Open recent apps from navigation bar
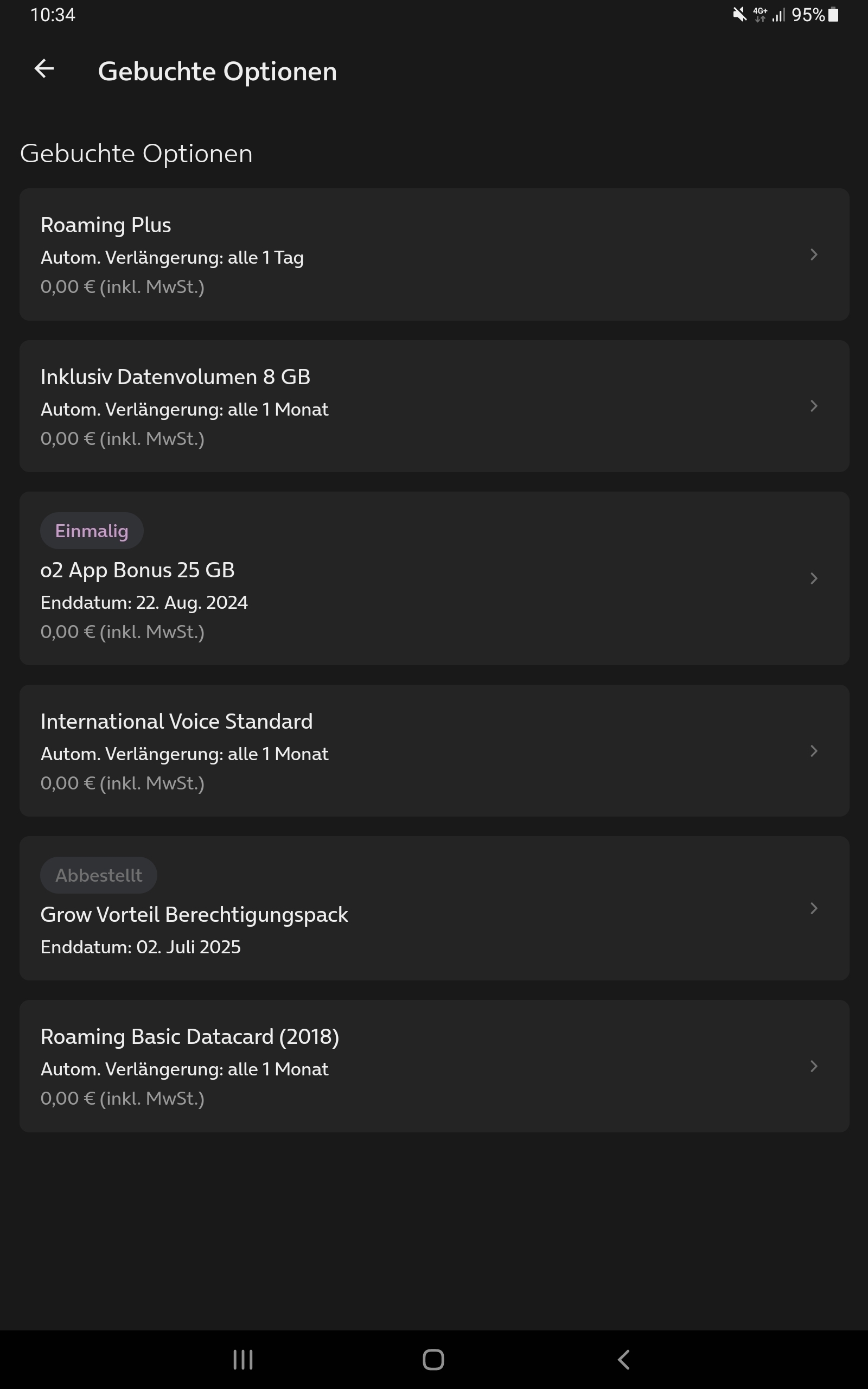The height and width of the screenshot is (1389, 868). click(x=243, y=1359)
